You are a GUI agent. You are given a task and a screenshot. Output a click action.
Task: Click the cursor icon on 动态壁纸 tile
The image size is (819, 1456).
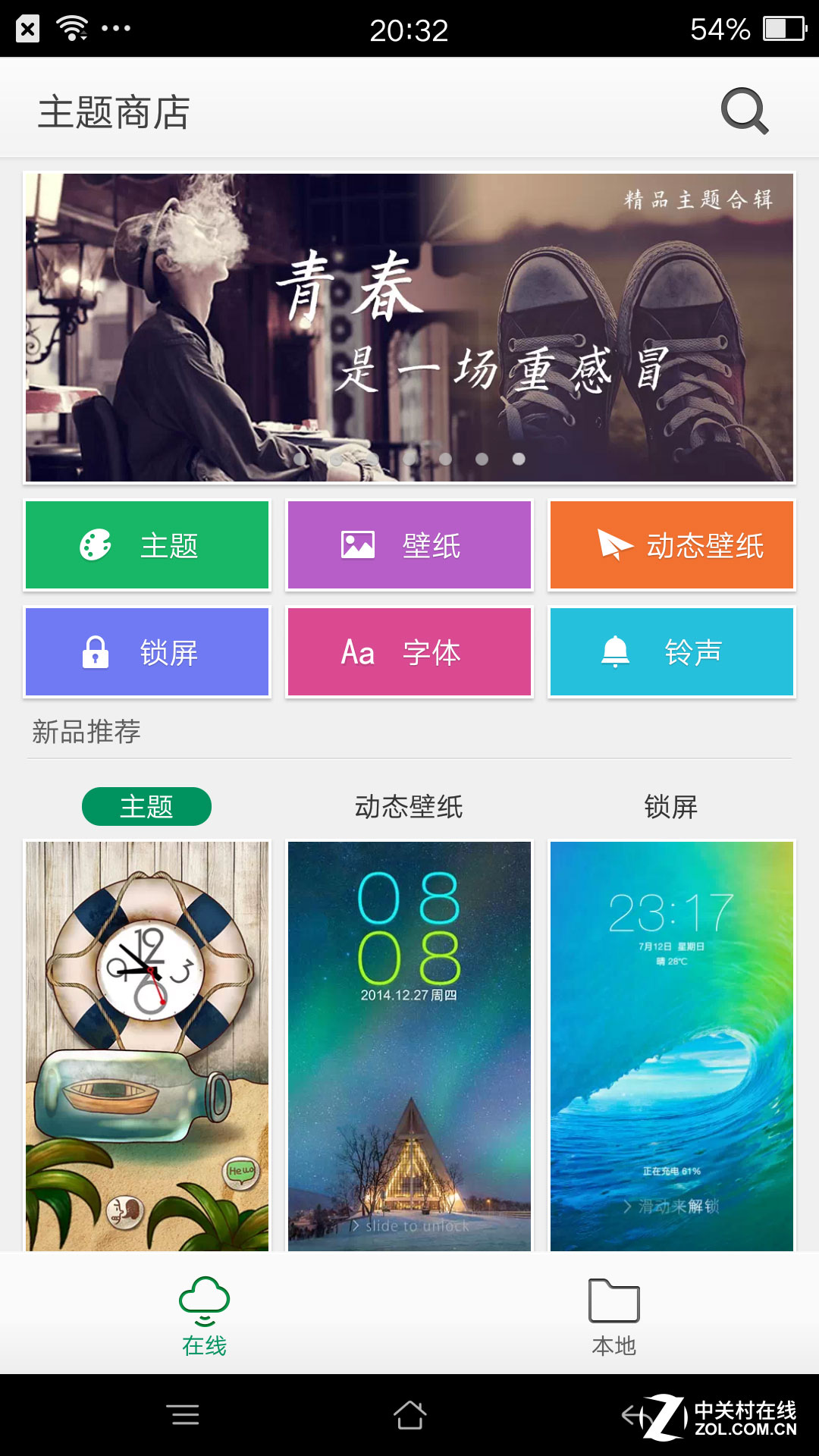click(616, 544)
